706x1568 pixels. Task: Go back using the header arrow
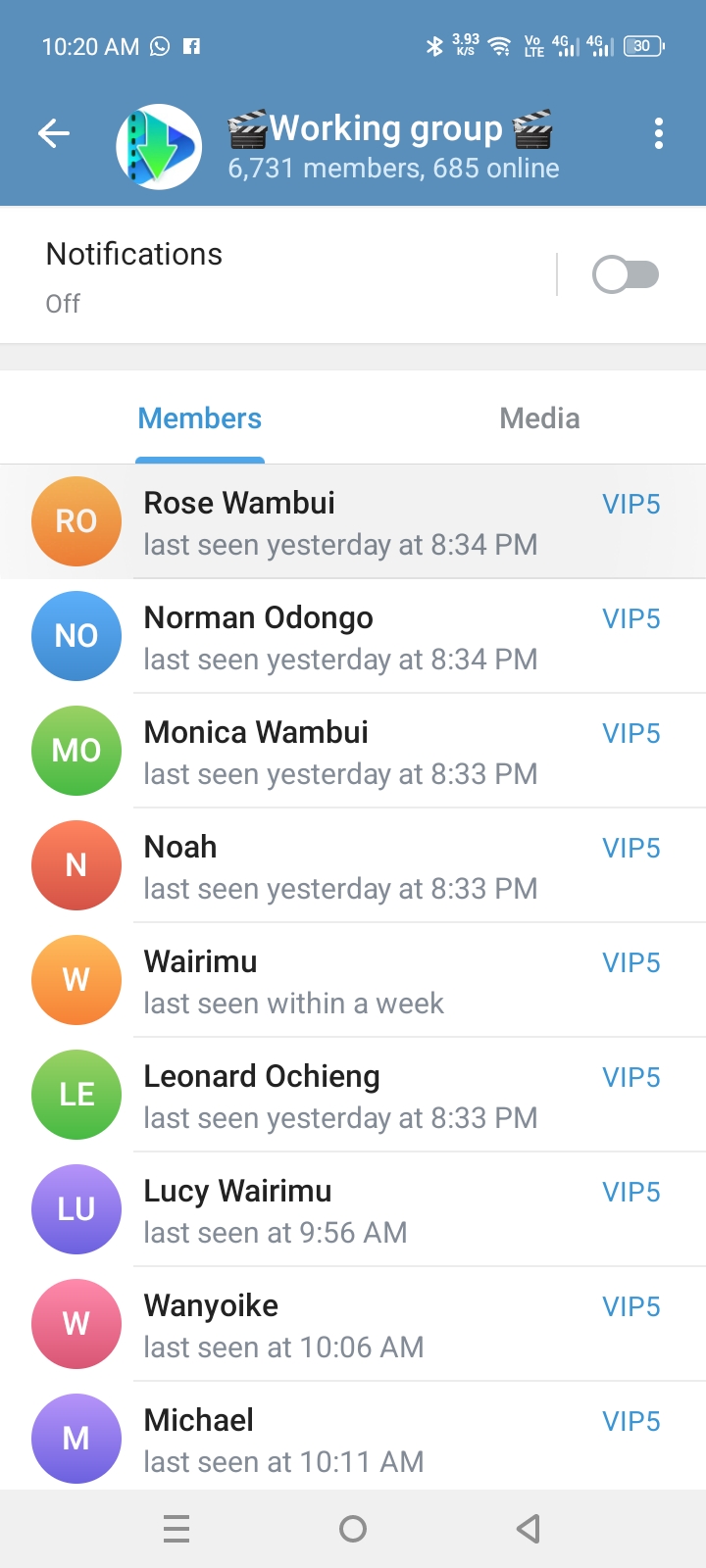(54, 133)
